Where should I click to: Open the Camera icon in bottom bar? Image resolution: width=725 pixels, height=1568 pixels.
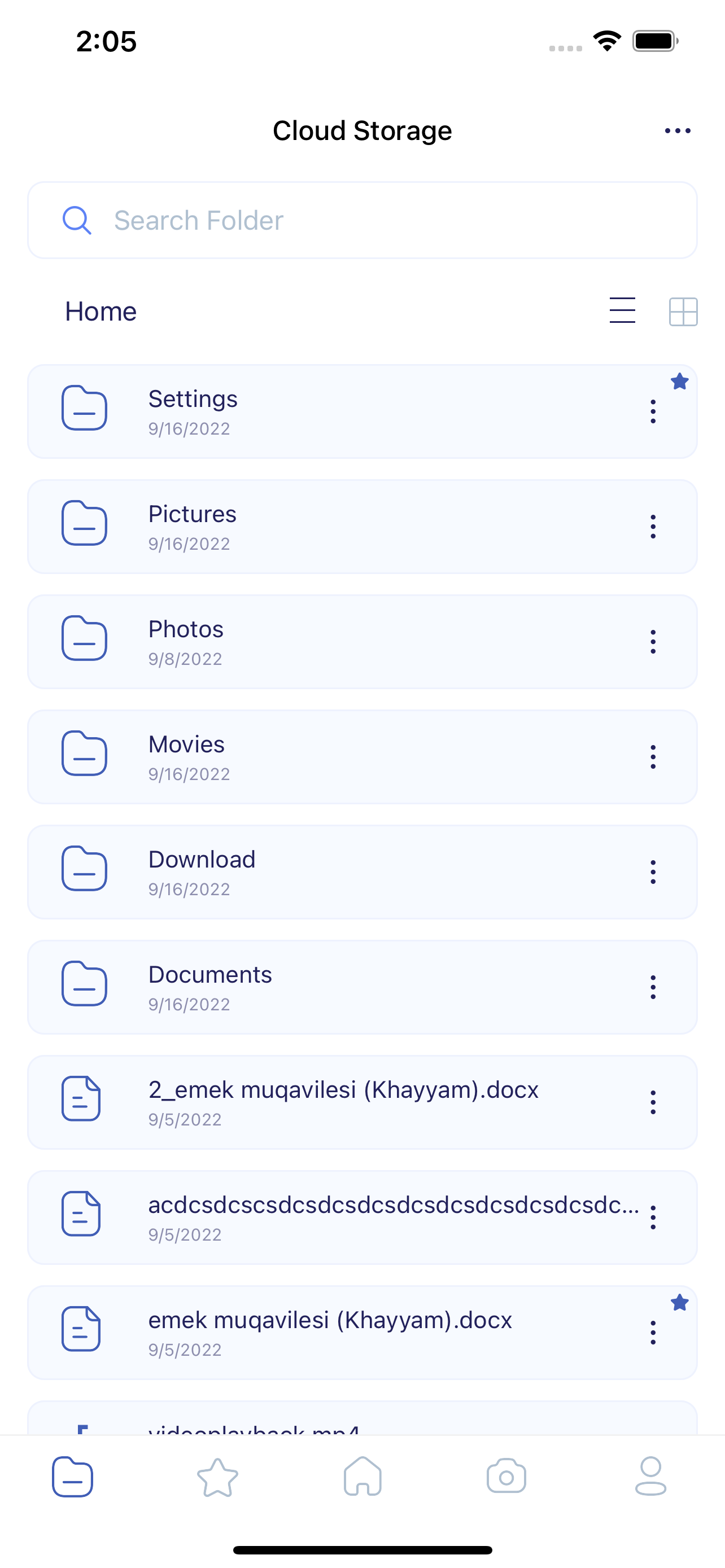[507, 1476]
